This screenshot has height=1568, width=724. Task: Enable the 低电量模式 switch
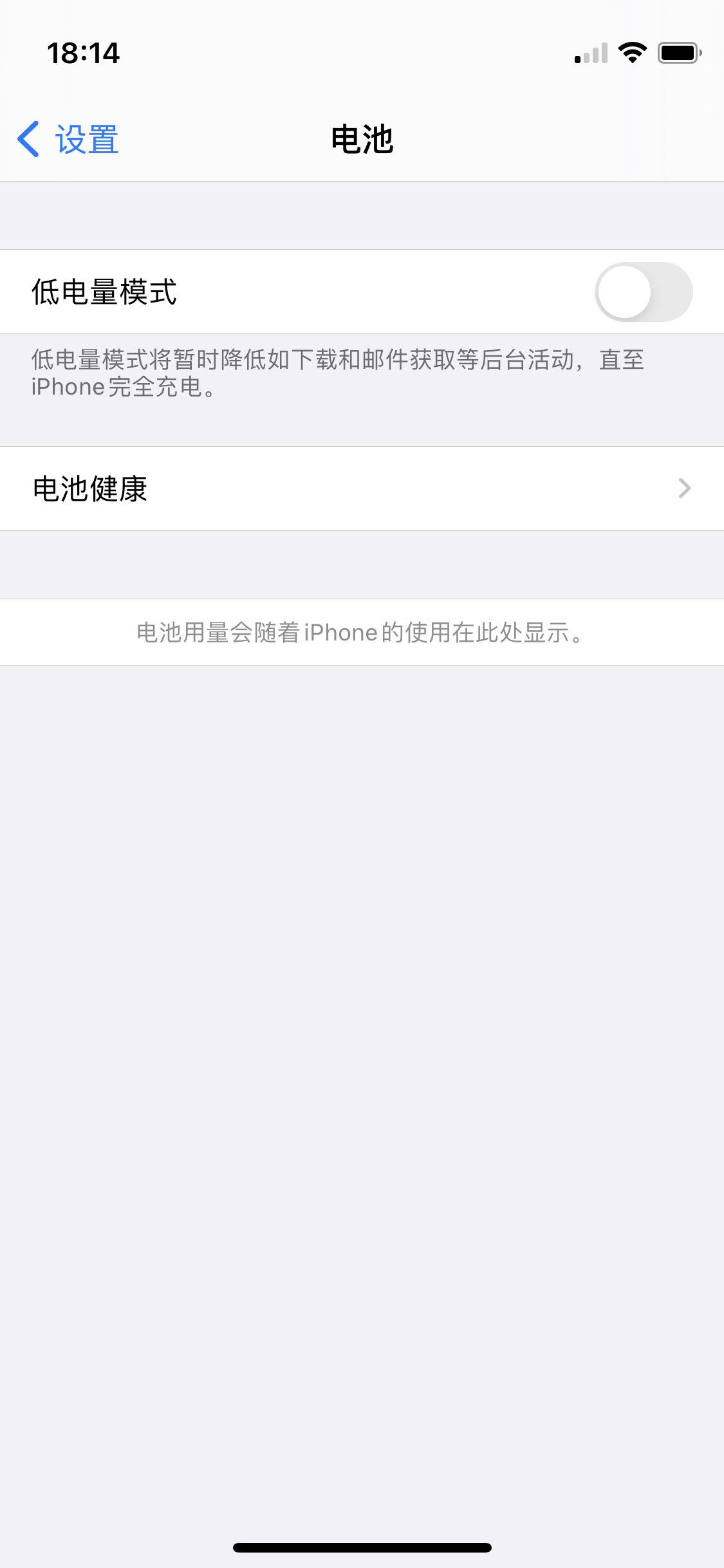pos(643,292)
